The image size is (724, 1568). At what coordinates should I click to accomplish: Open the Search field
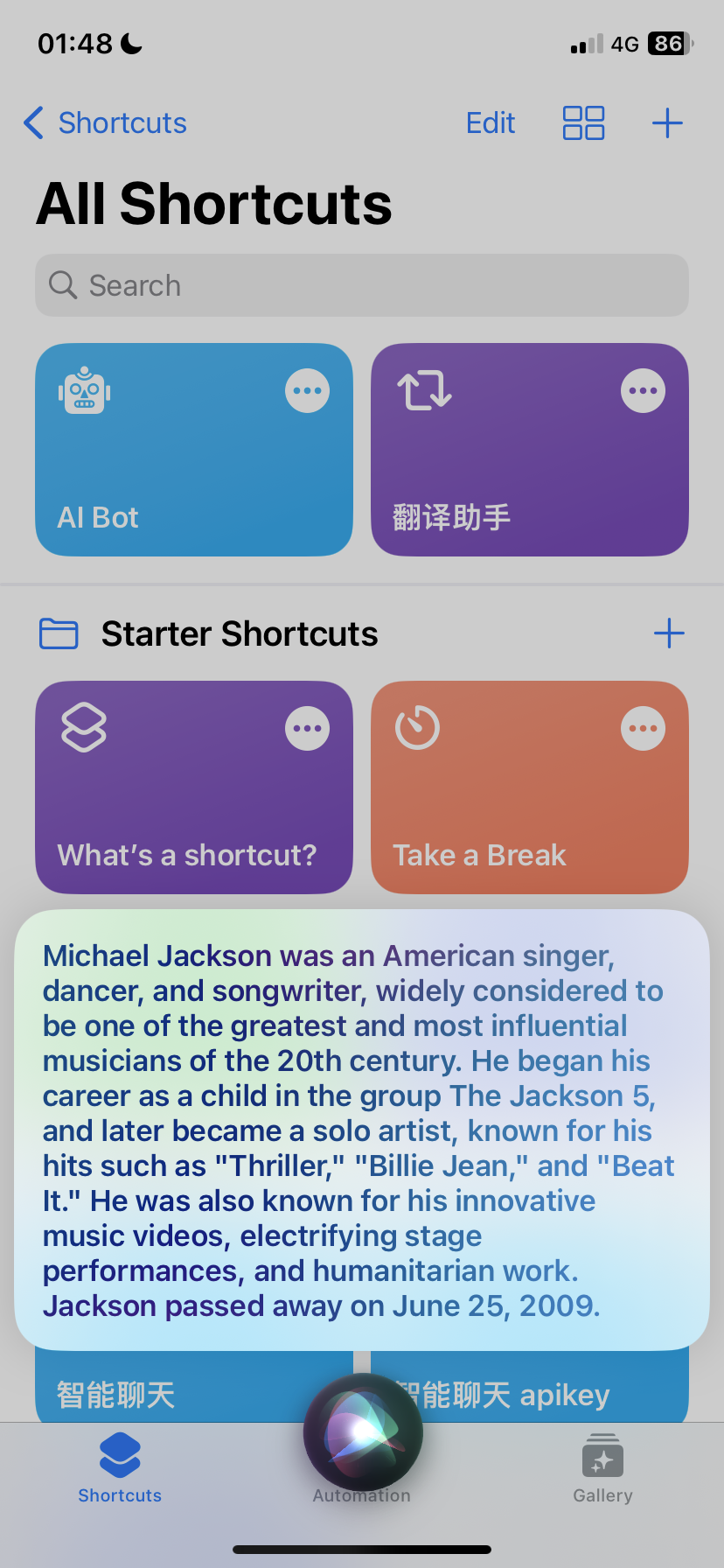point(362,285)
